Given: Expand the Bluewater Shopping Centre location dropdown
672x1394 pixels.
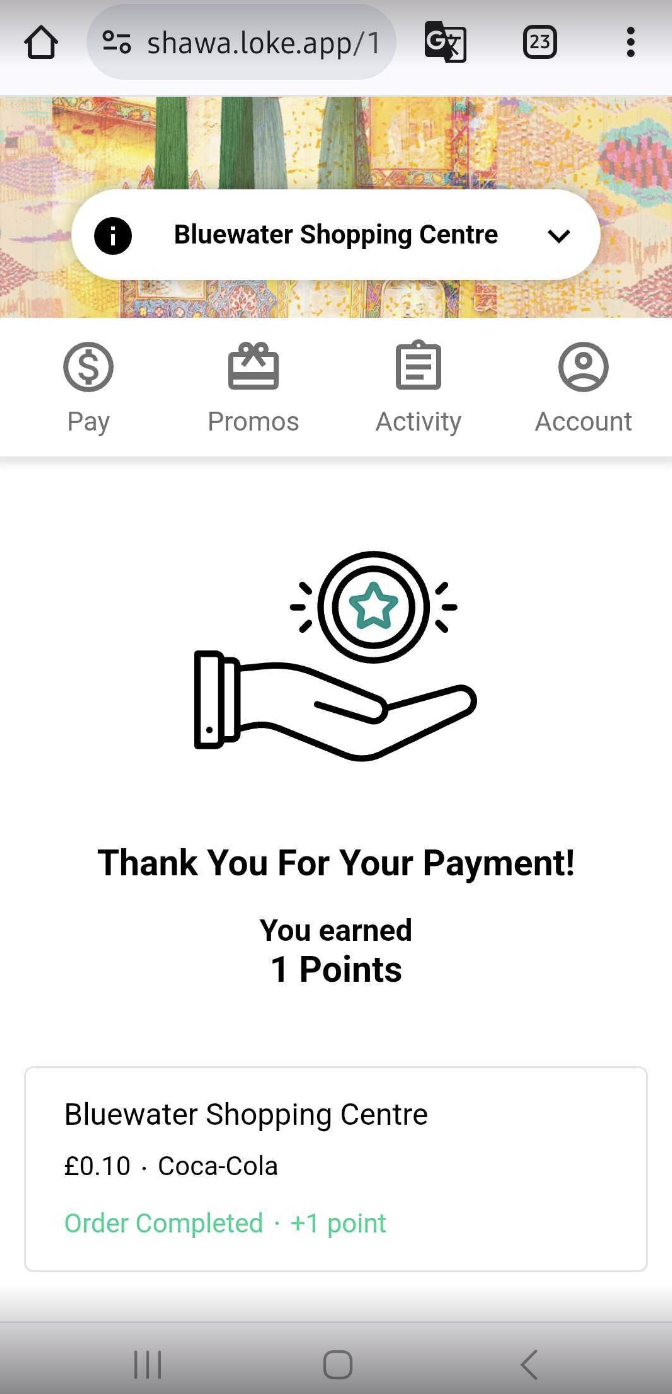Looking at the screenshot, I should 558,236.
